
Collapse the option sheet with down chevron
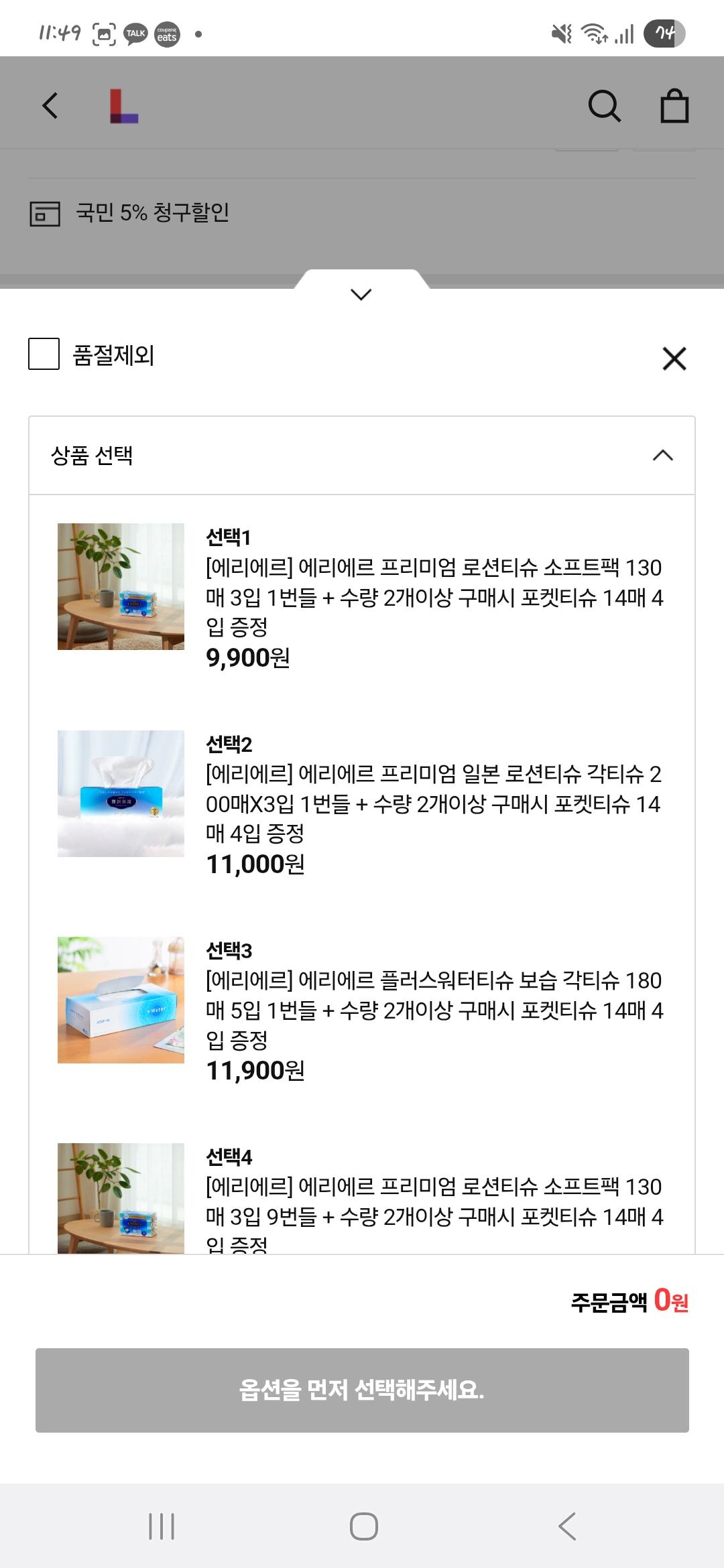[361, 293]
